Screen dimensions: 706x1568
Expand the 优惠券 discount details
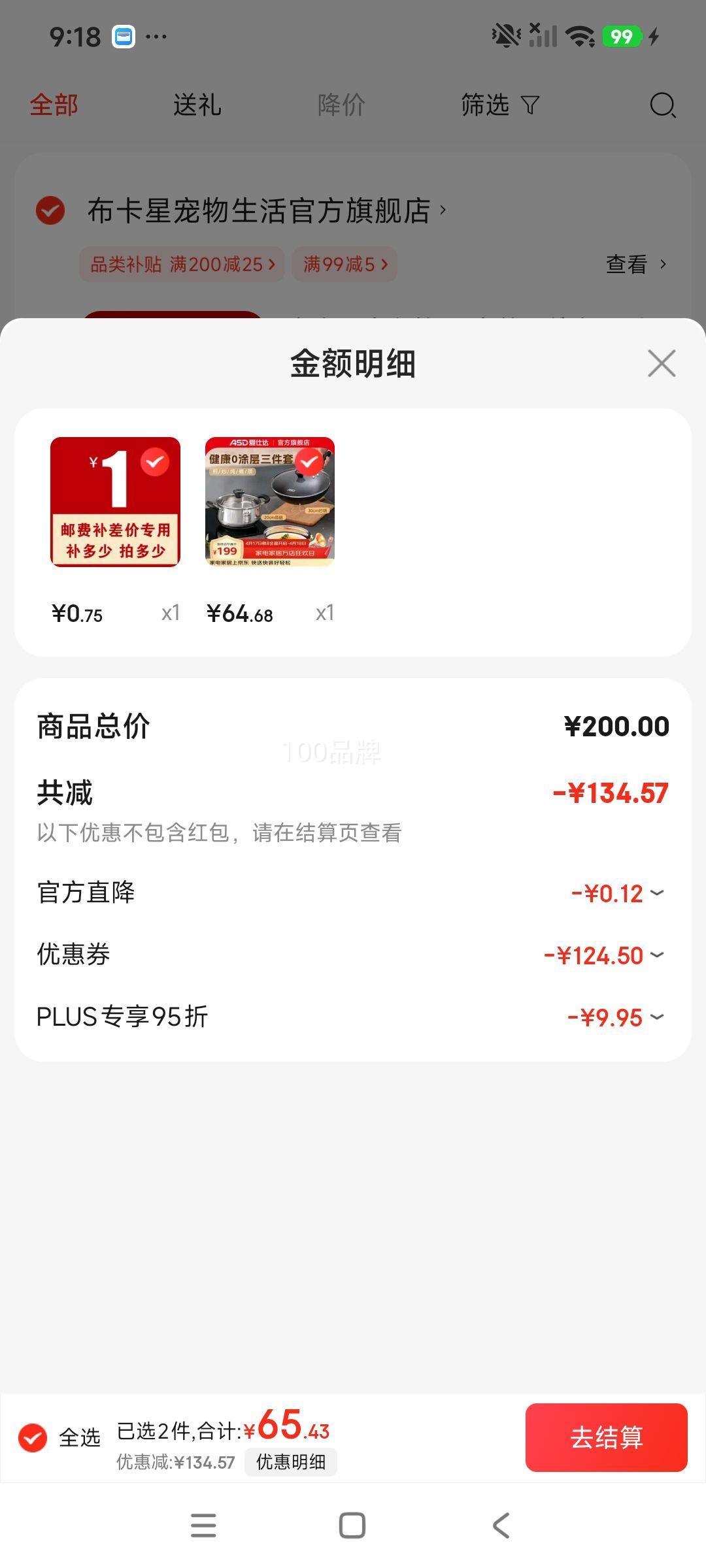pyautogui.click(x=353, y=955)
